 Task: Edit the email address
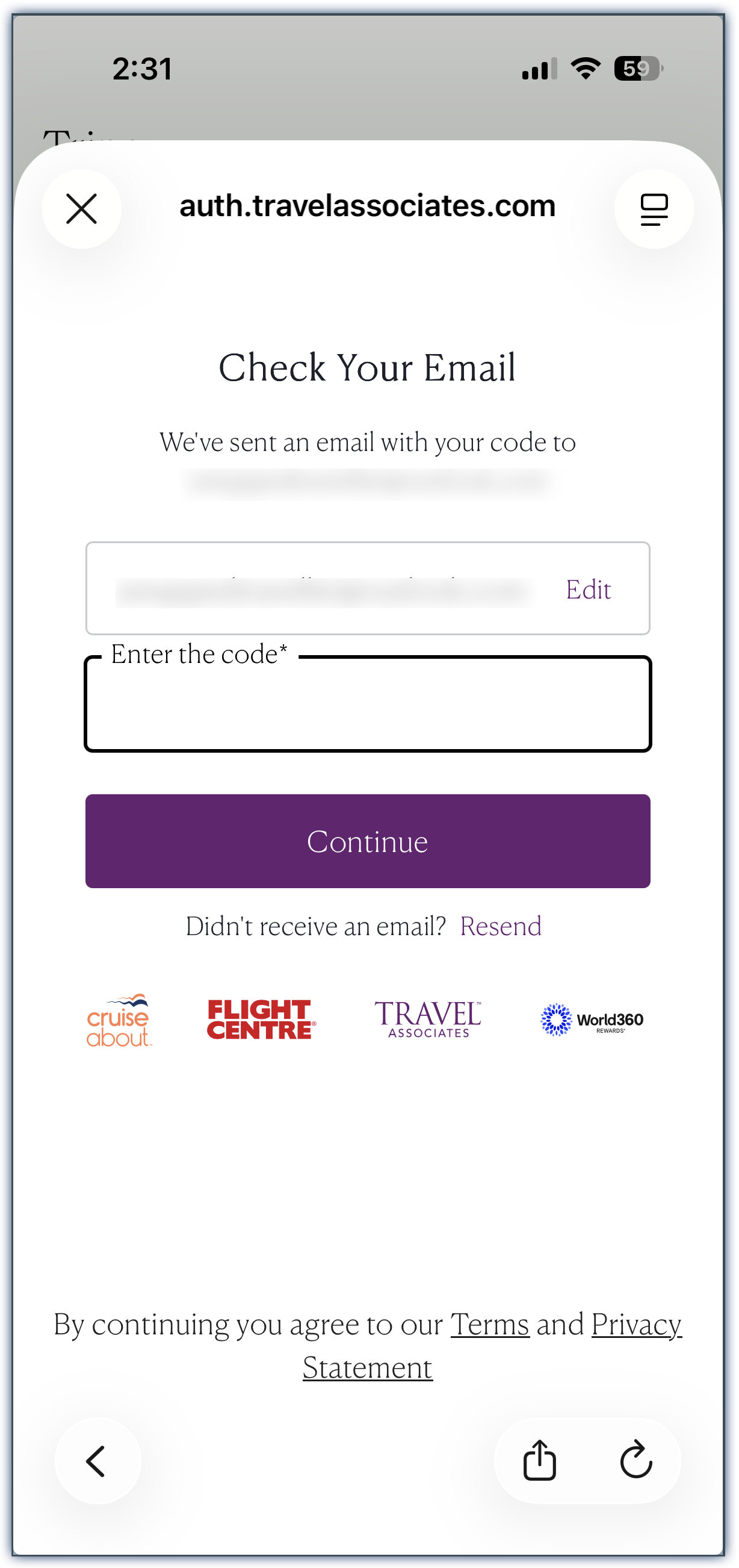pyautogui.click(x=587, y=590)
